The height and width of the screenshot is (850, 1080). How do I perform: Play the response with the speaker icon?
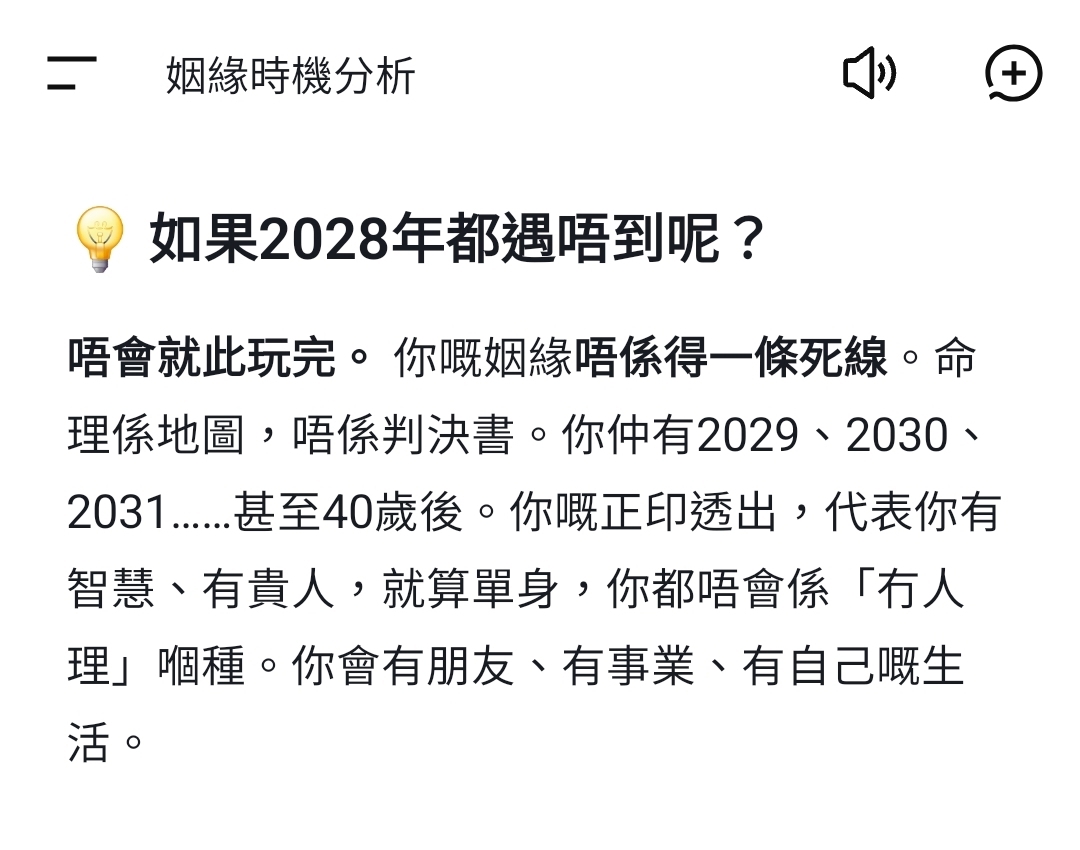click(x=869, y=73)
